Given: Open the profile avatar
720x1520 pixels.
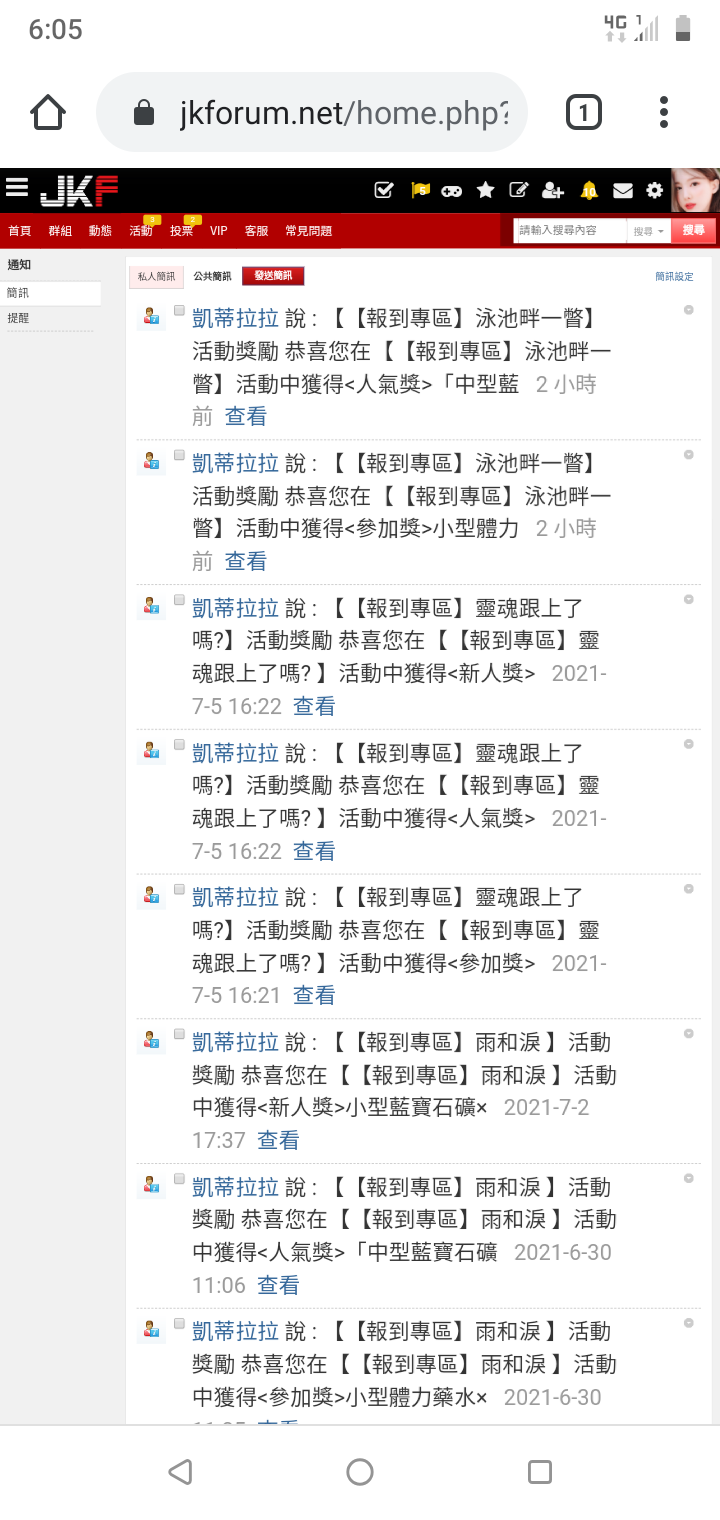Looking at the screenshot, I should [695, 190].
